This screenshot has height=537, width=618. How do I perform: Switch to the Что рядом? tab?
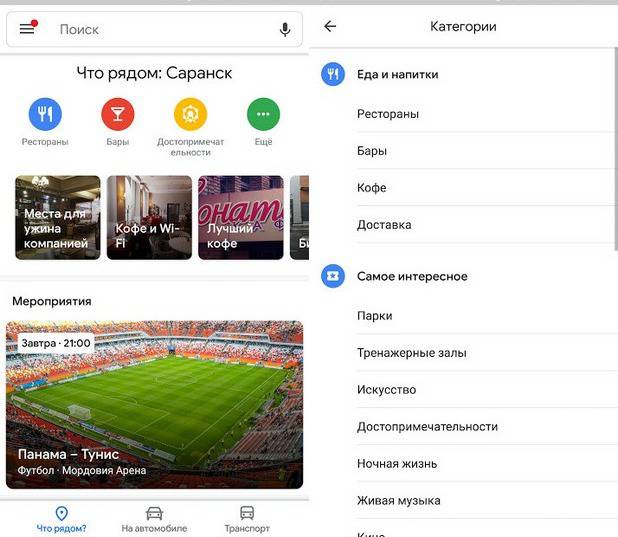61,519
